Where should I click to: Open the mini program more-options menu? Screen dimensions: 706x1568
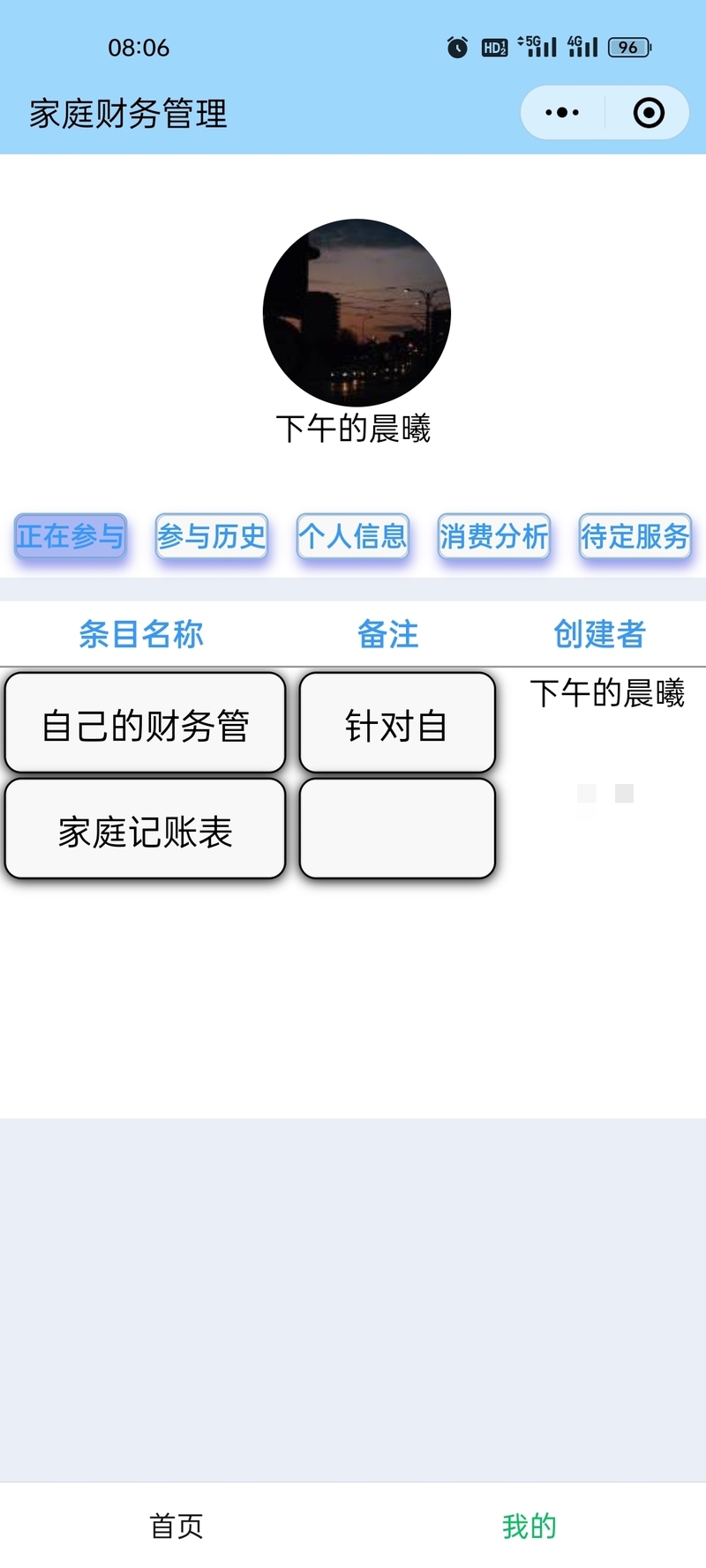[562, 113]
